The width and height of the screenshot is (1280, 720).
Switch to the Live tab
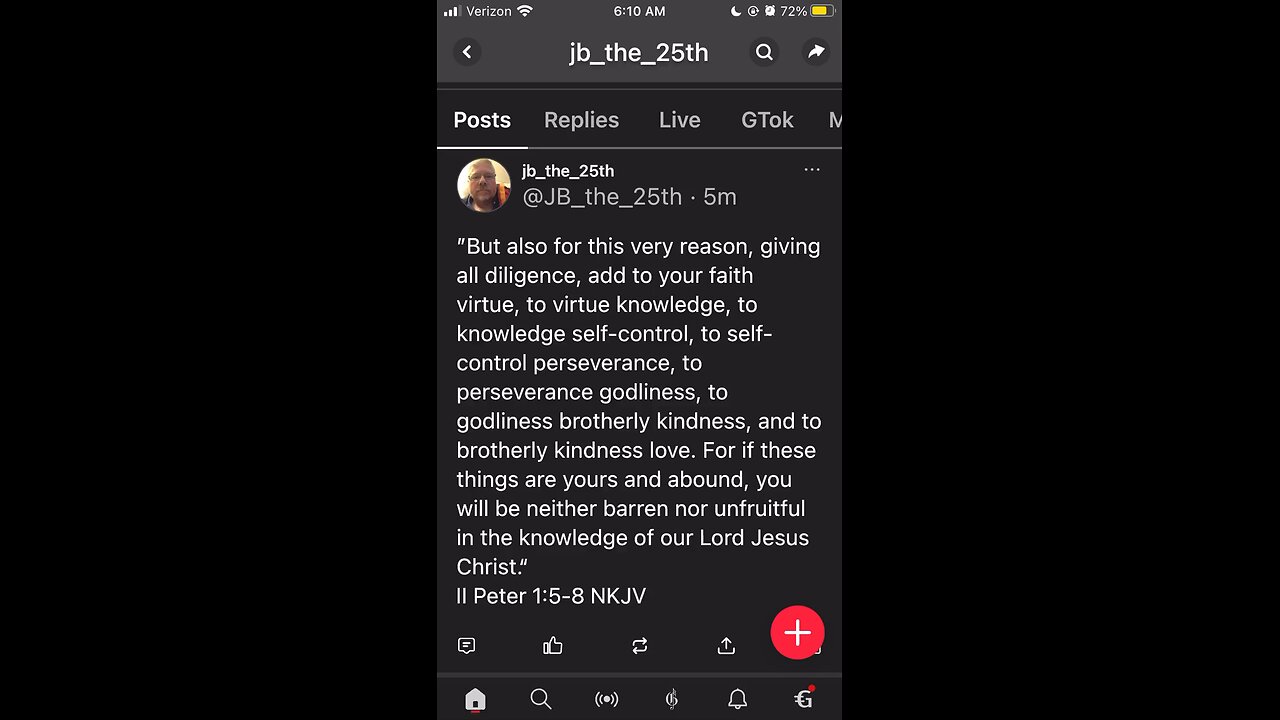[x=679, y=120]
